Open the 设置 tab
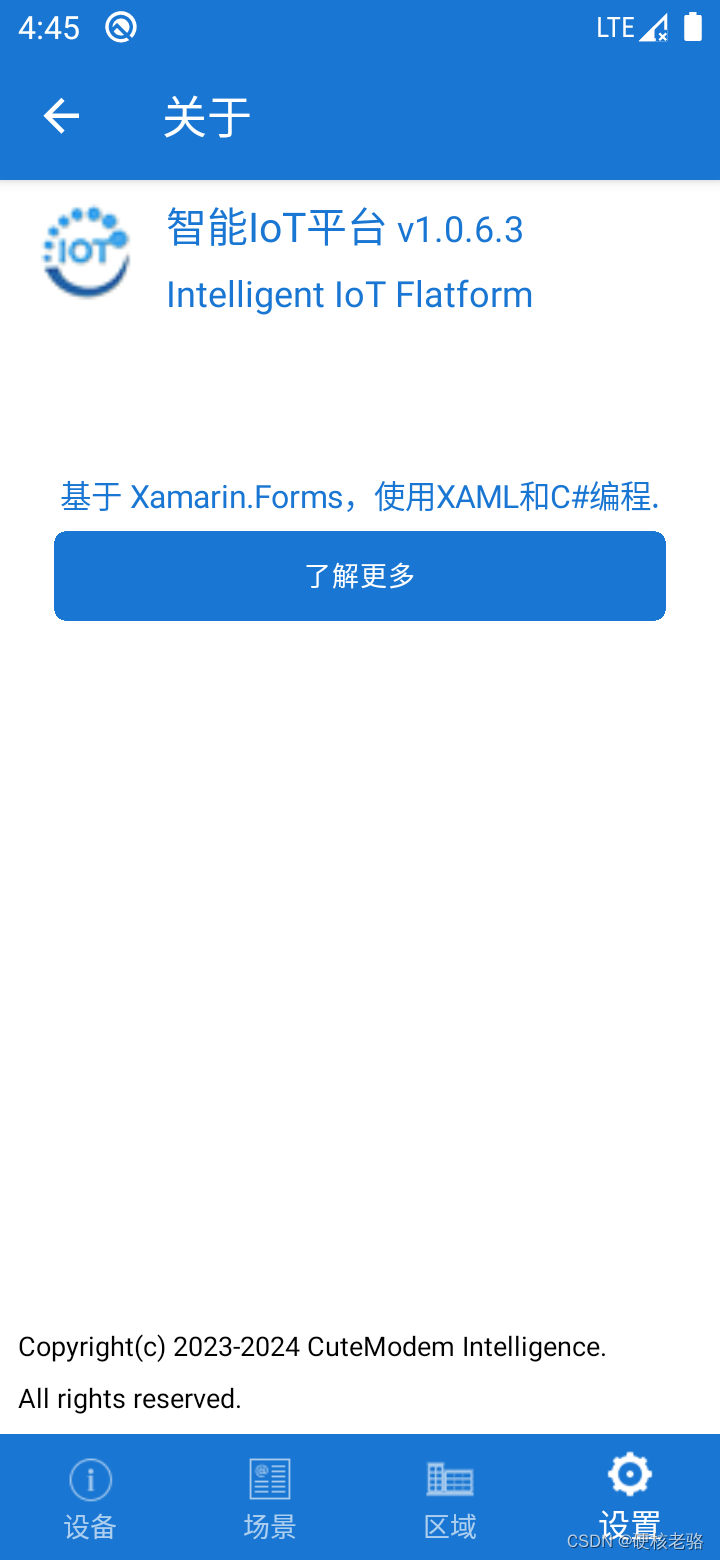720x1560 pixels. [630, 1497]
